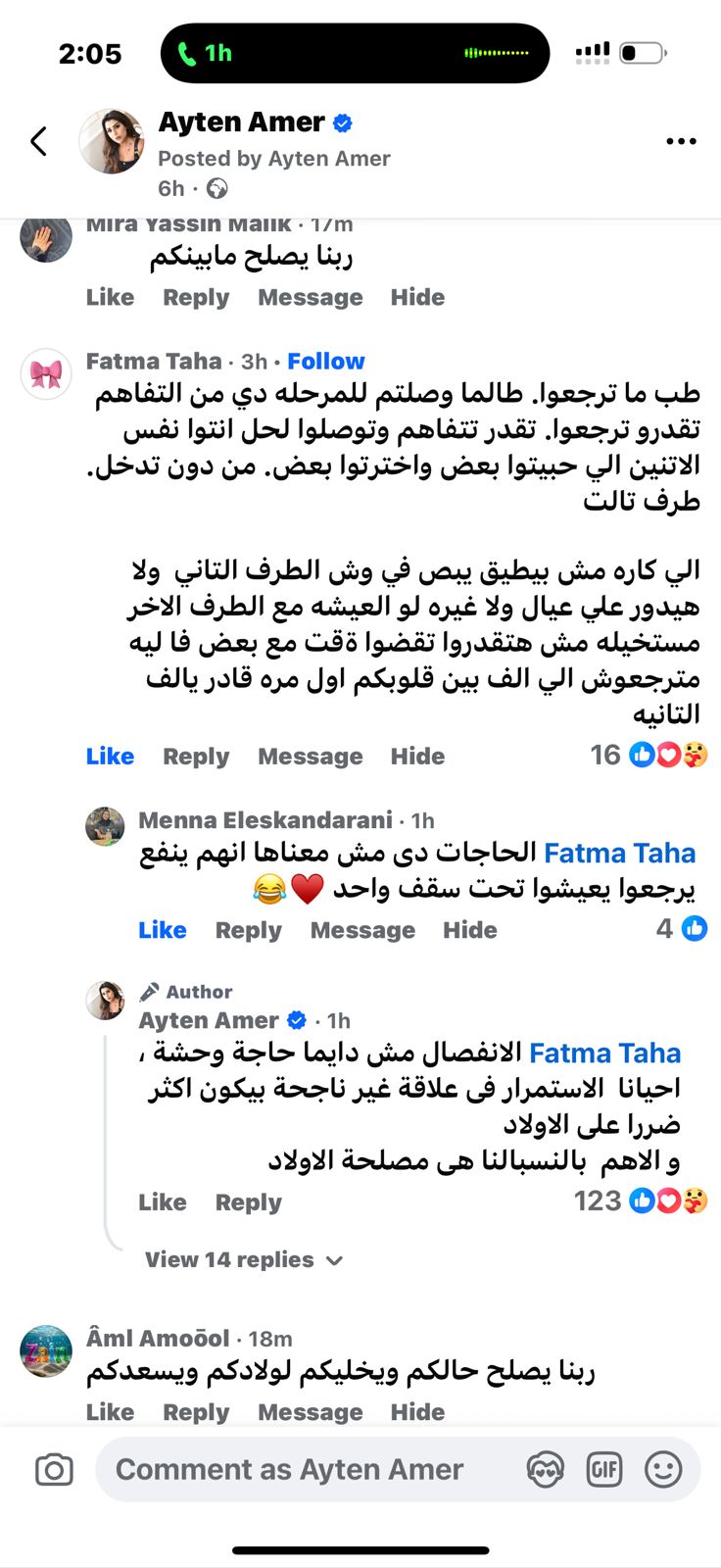The image size is (721, 1568).
Task: View reactions on Ayten Amer's comment (123)
Action: tap(641, 1200)
